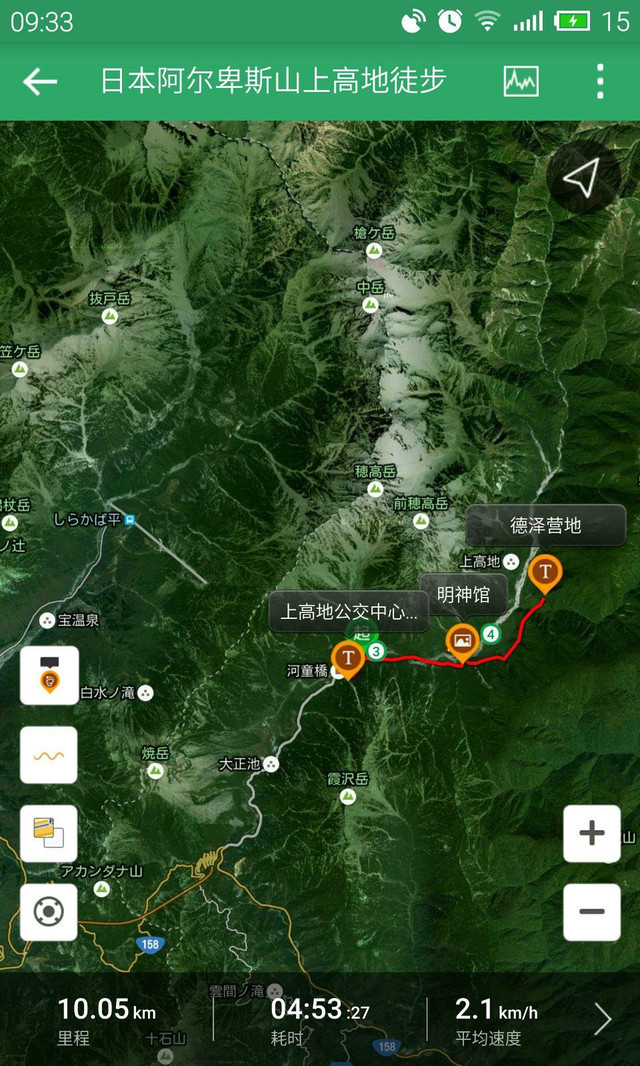Viewport: 640px width, 1066px height.
Task: Toggle the waypoint marker display button
Action: [49, 675]
